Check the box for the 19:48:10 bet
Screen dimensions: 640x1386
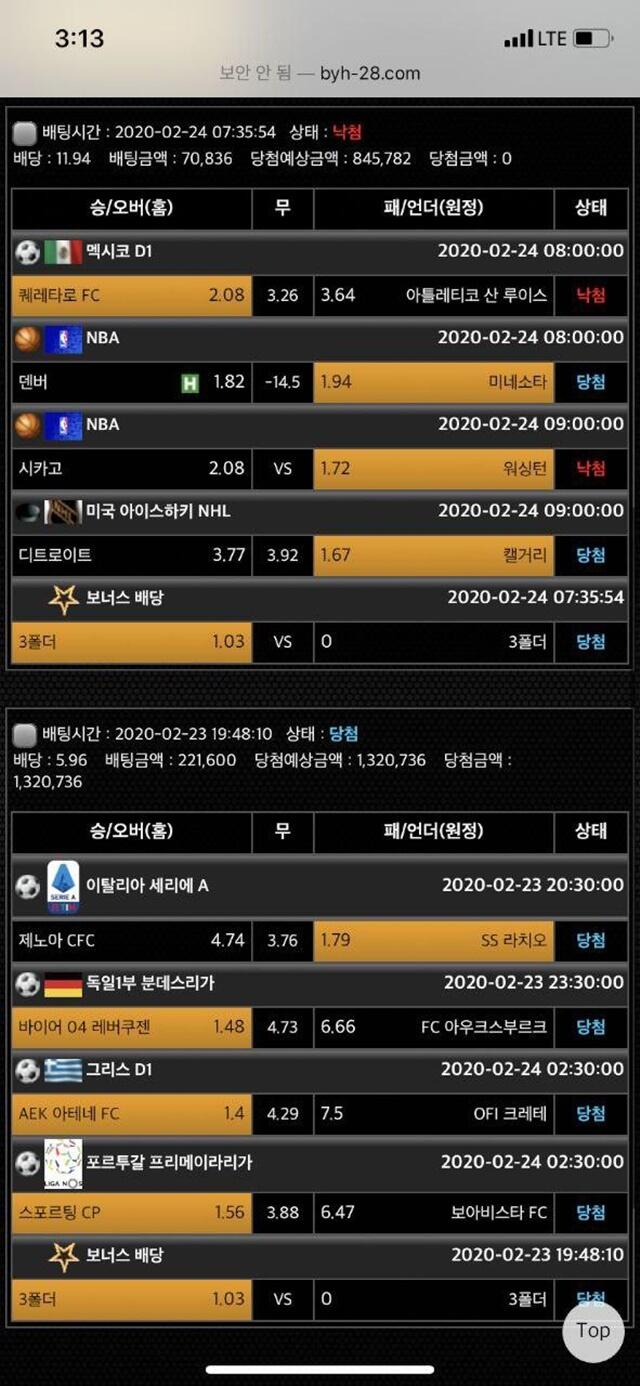[25, 735]
